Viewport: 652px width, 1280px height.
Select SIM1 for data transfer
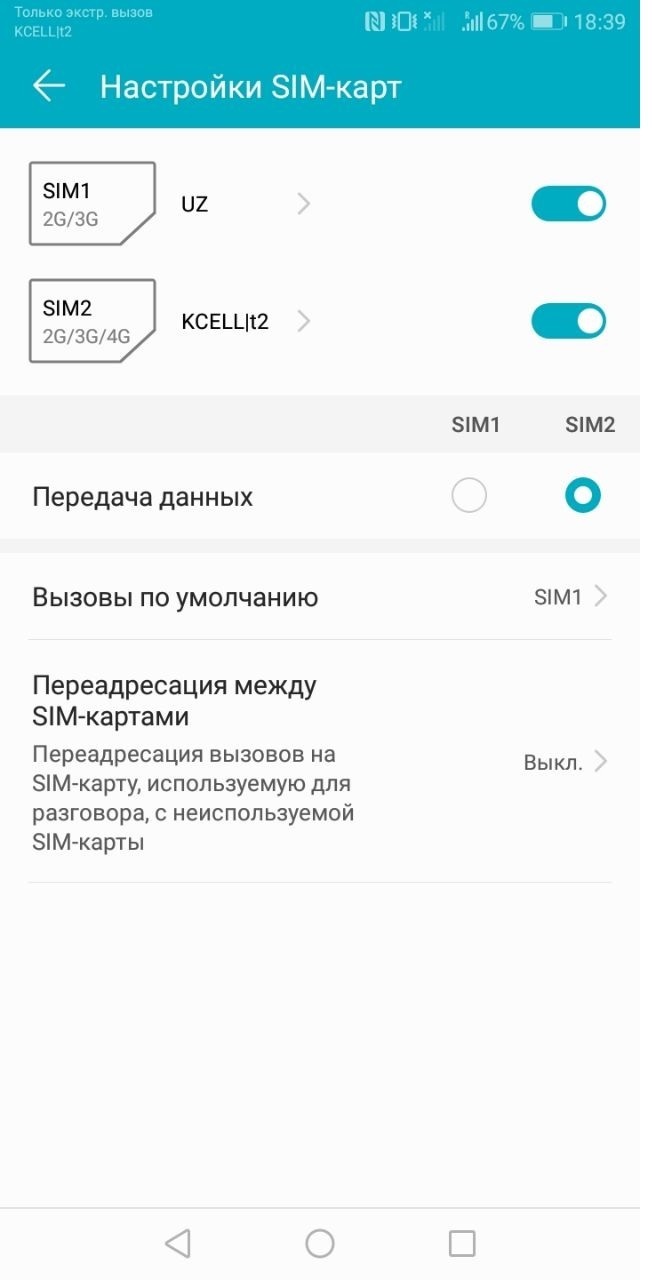[469, 495]
